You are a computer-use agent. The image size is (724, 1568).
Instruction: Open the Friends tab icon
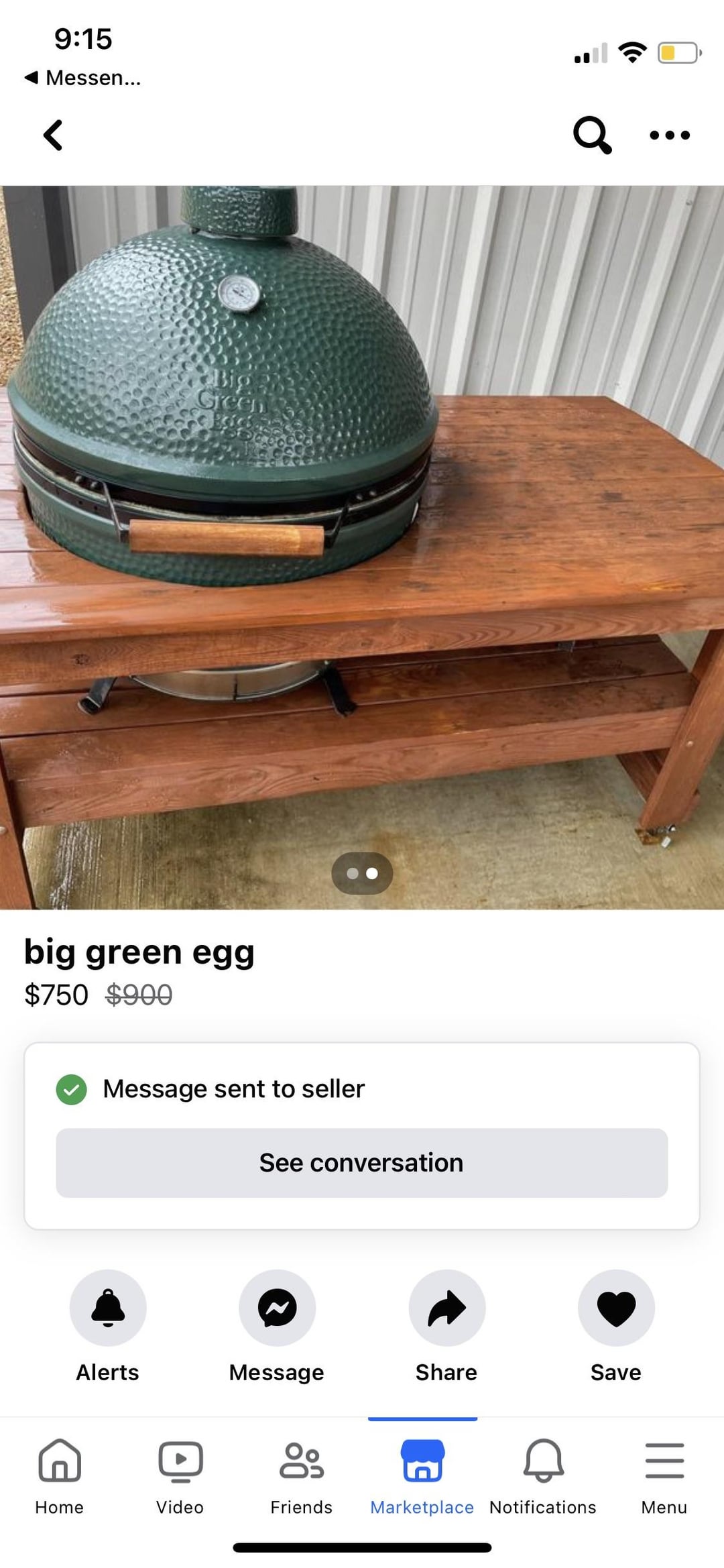301,1460
